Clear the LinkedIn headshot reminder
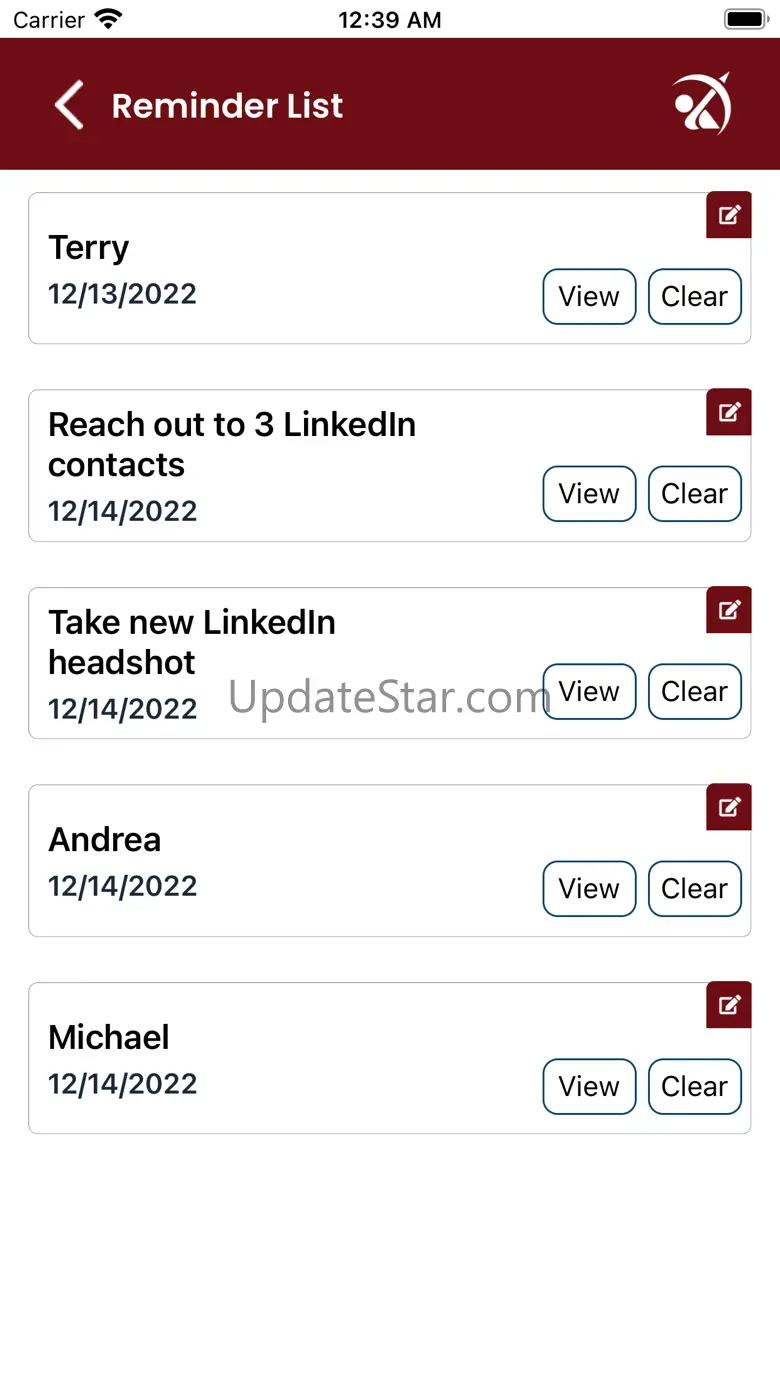 tap(694, 692)
